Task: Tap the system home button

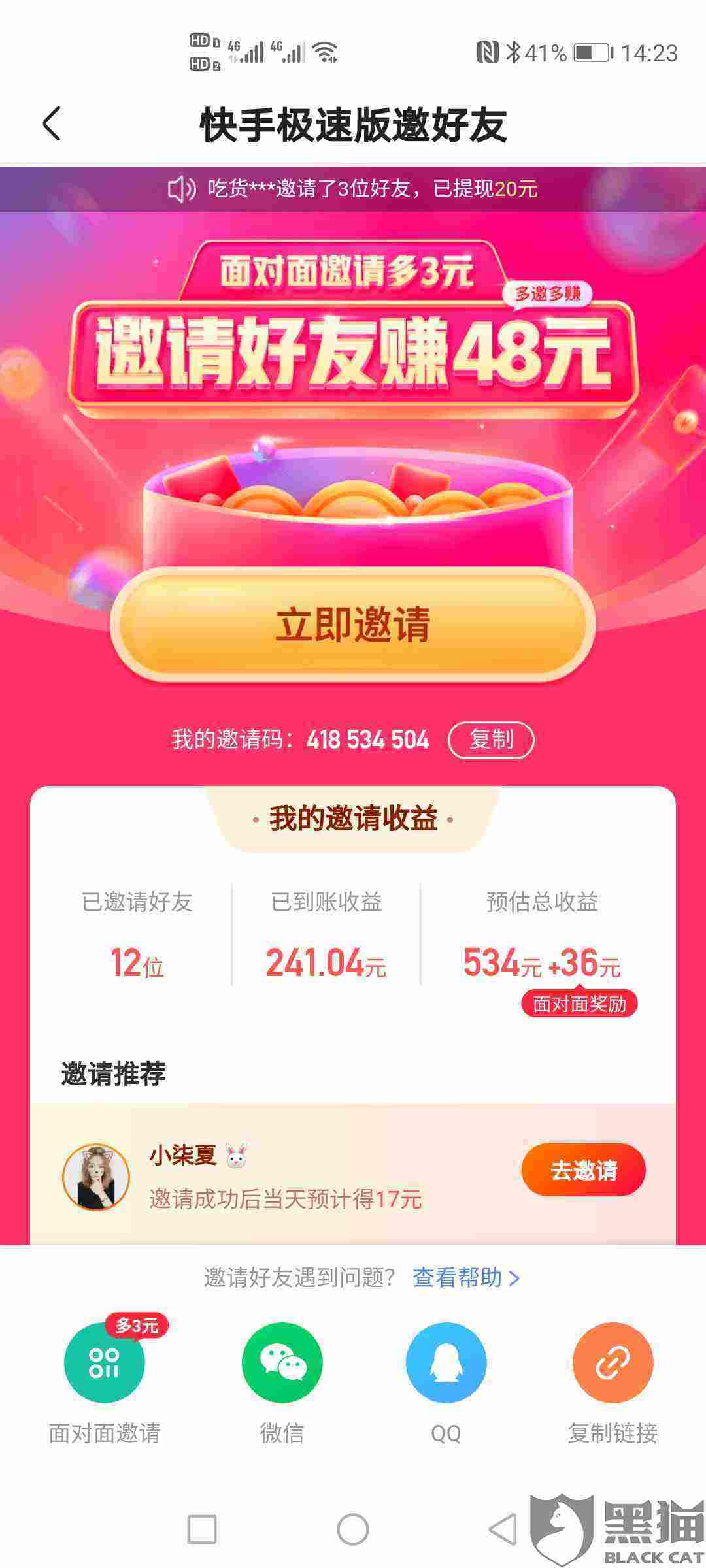Action: coord(353,1529)
